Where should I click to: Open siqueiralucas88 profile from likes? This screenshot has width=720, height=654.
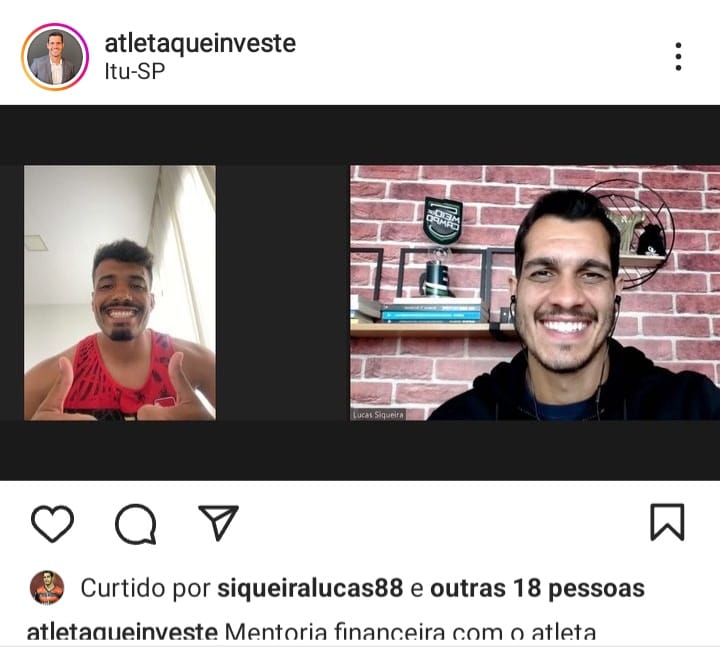point(310,588)
